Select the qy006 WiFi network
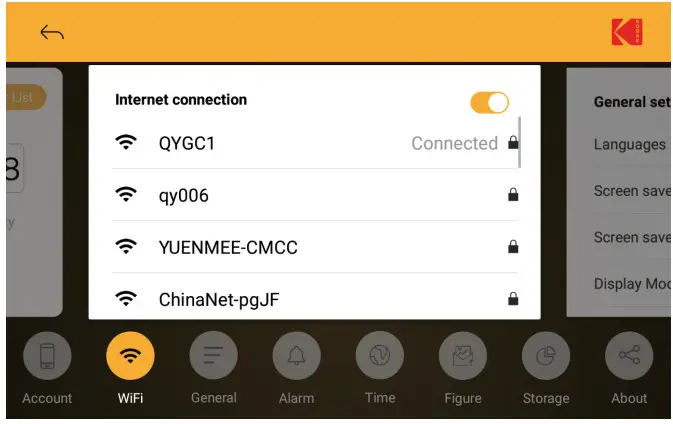 point(314,195)
